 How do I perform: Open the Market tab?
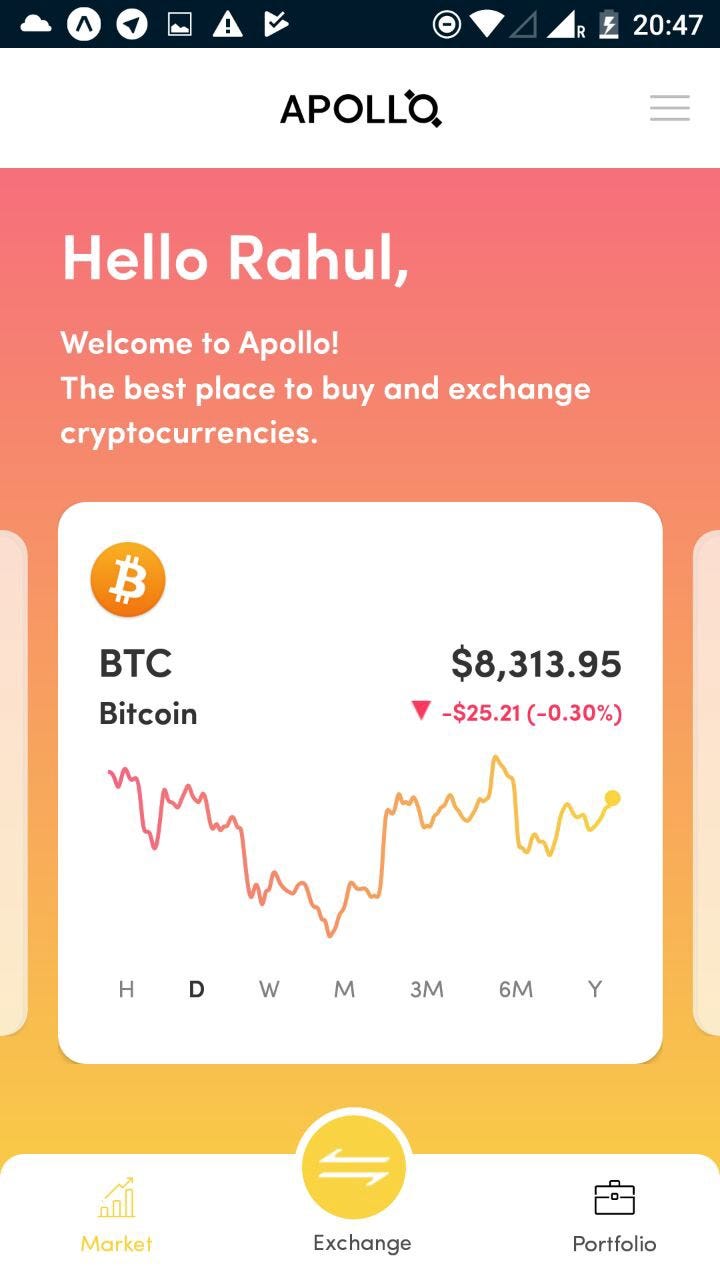pos(117,1216)
